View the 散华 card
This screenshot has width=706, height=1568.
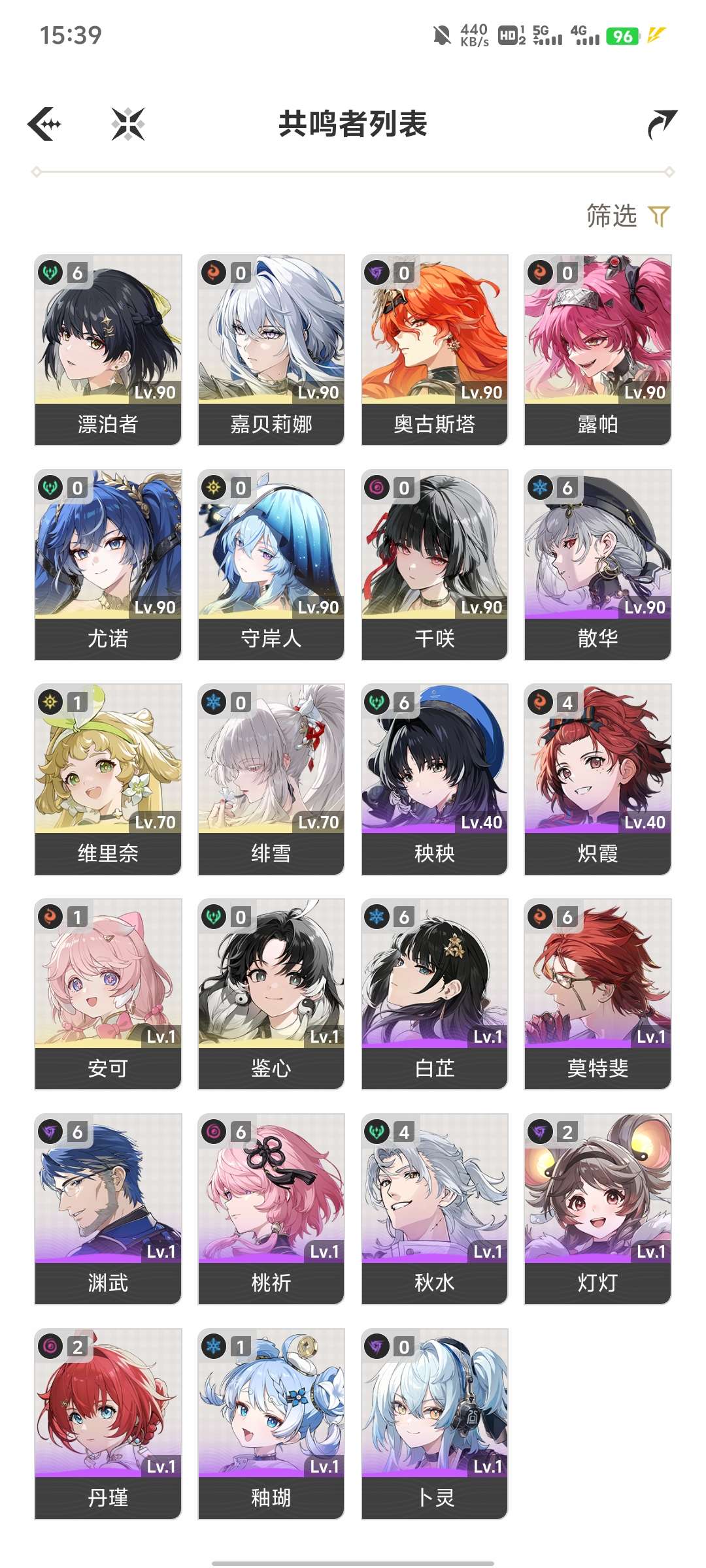coord(597,564)
